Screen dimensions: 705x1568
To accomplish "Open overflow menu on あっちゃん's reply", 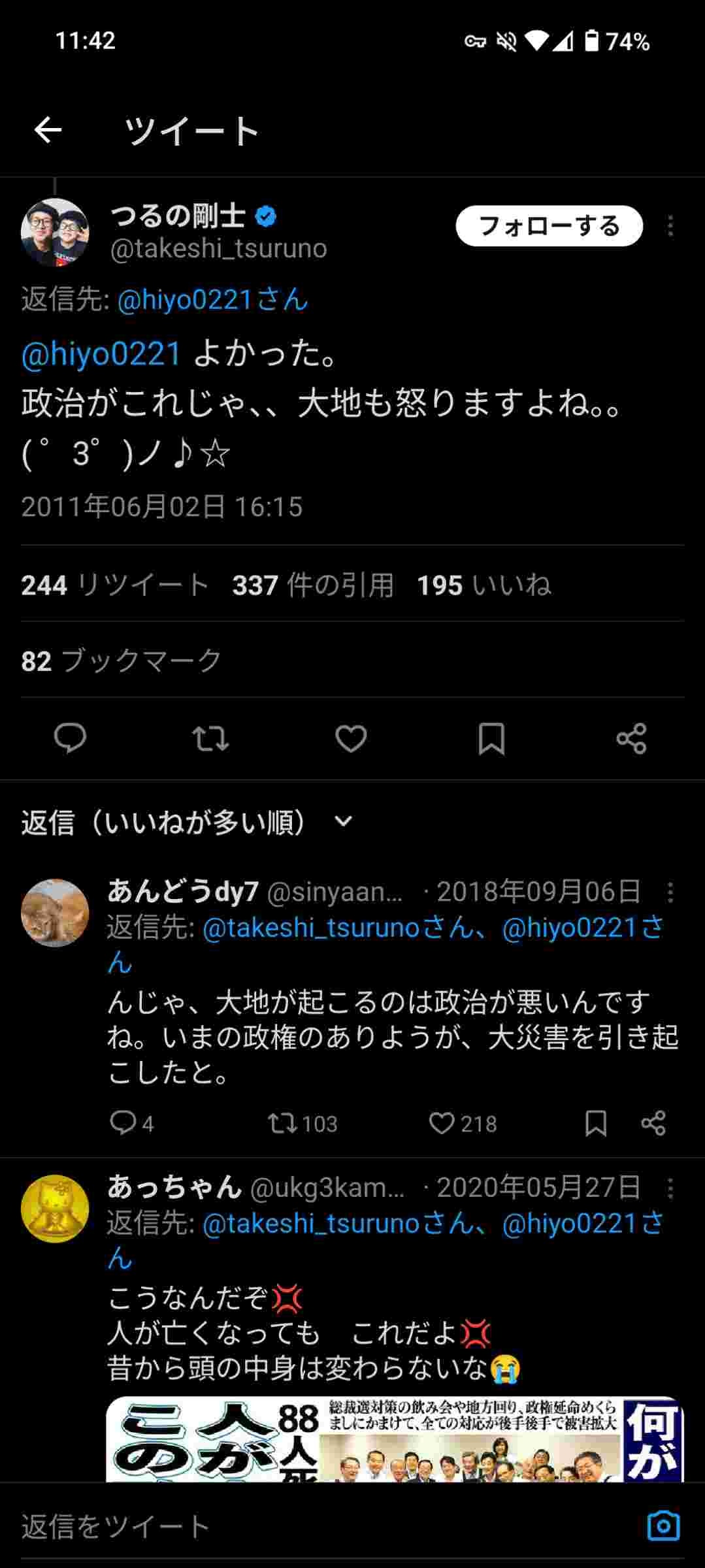I will click(x=670, y=1188).
